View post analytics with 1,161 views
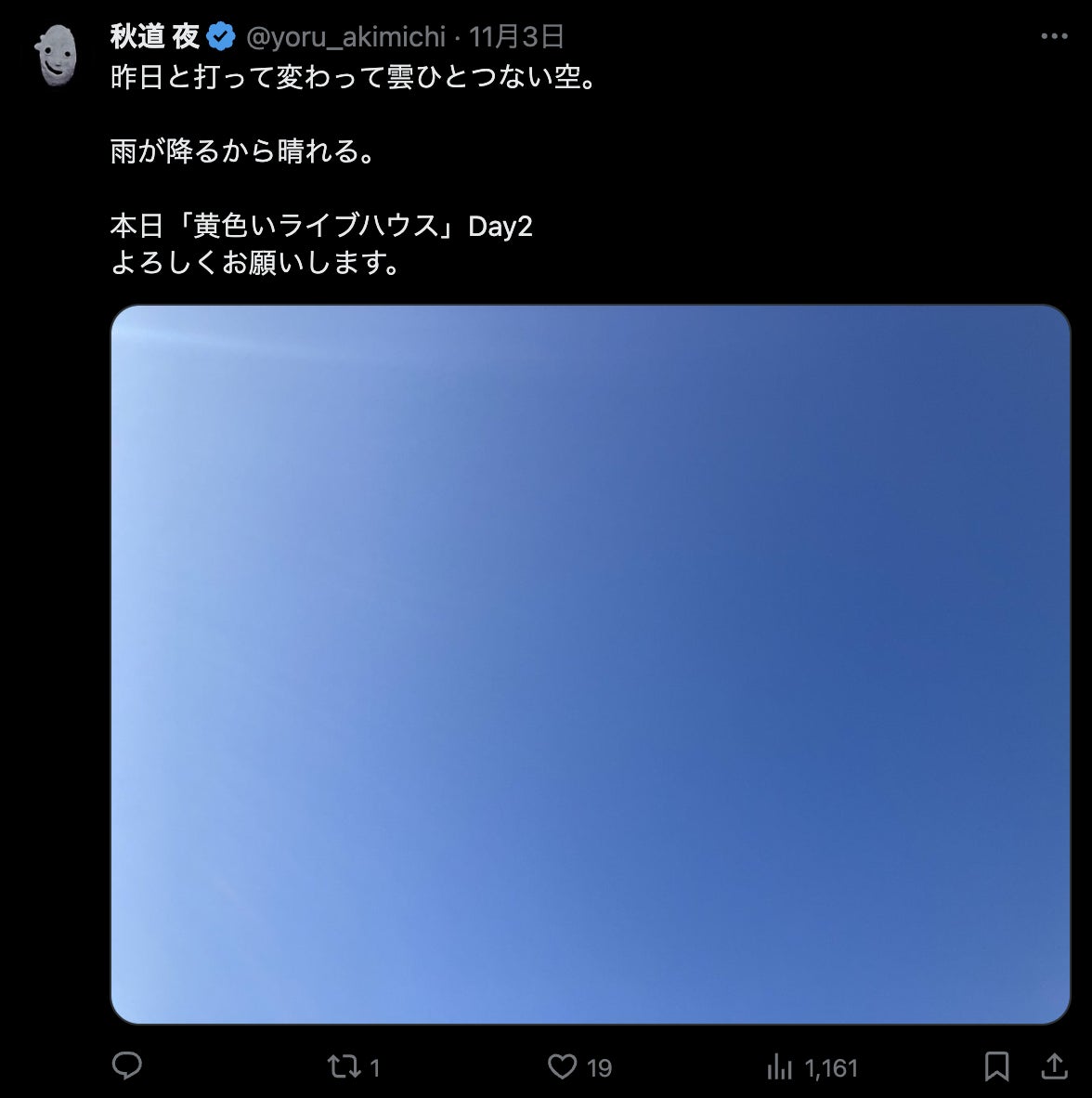The image size is (1092, 1098). [780, 1066]
